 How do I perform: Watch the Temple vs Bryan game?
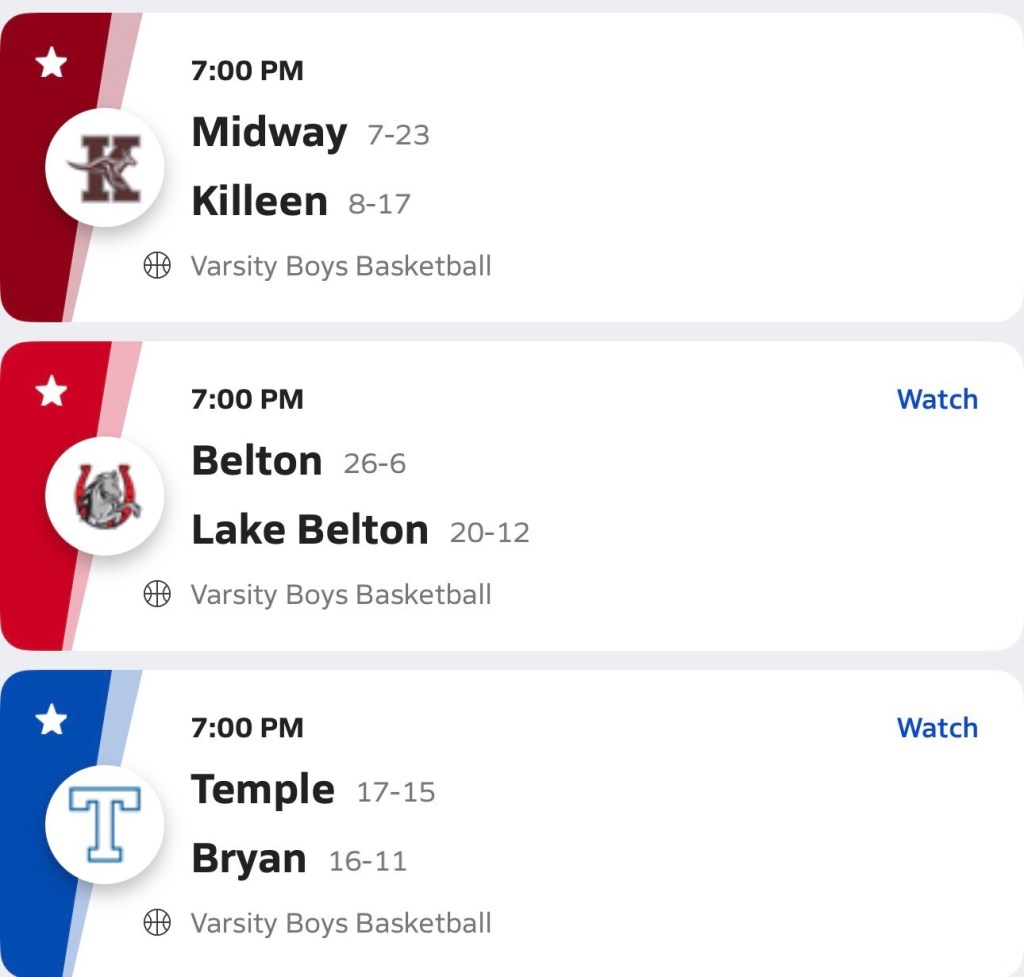pyautogui.click(x=937, y=728)
